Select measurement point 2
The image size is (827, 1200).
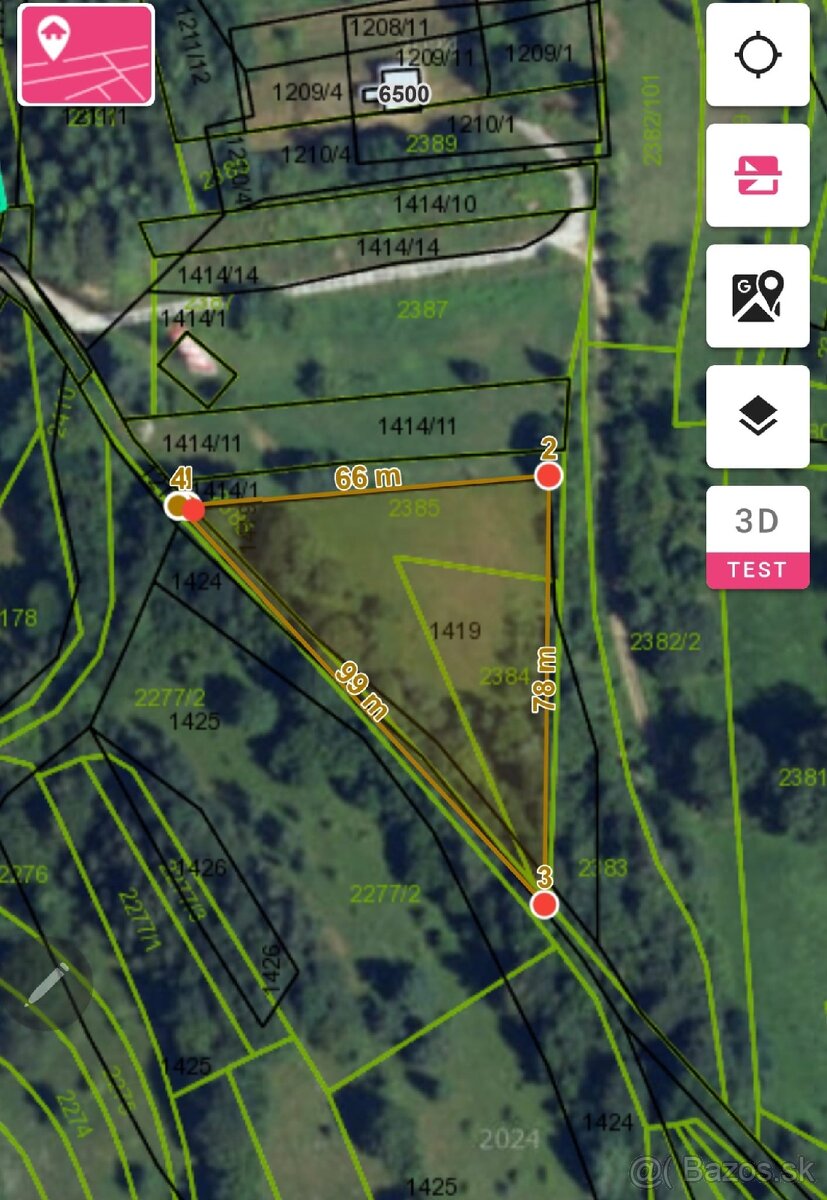pos(547,475)
